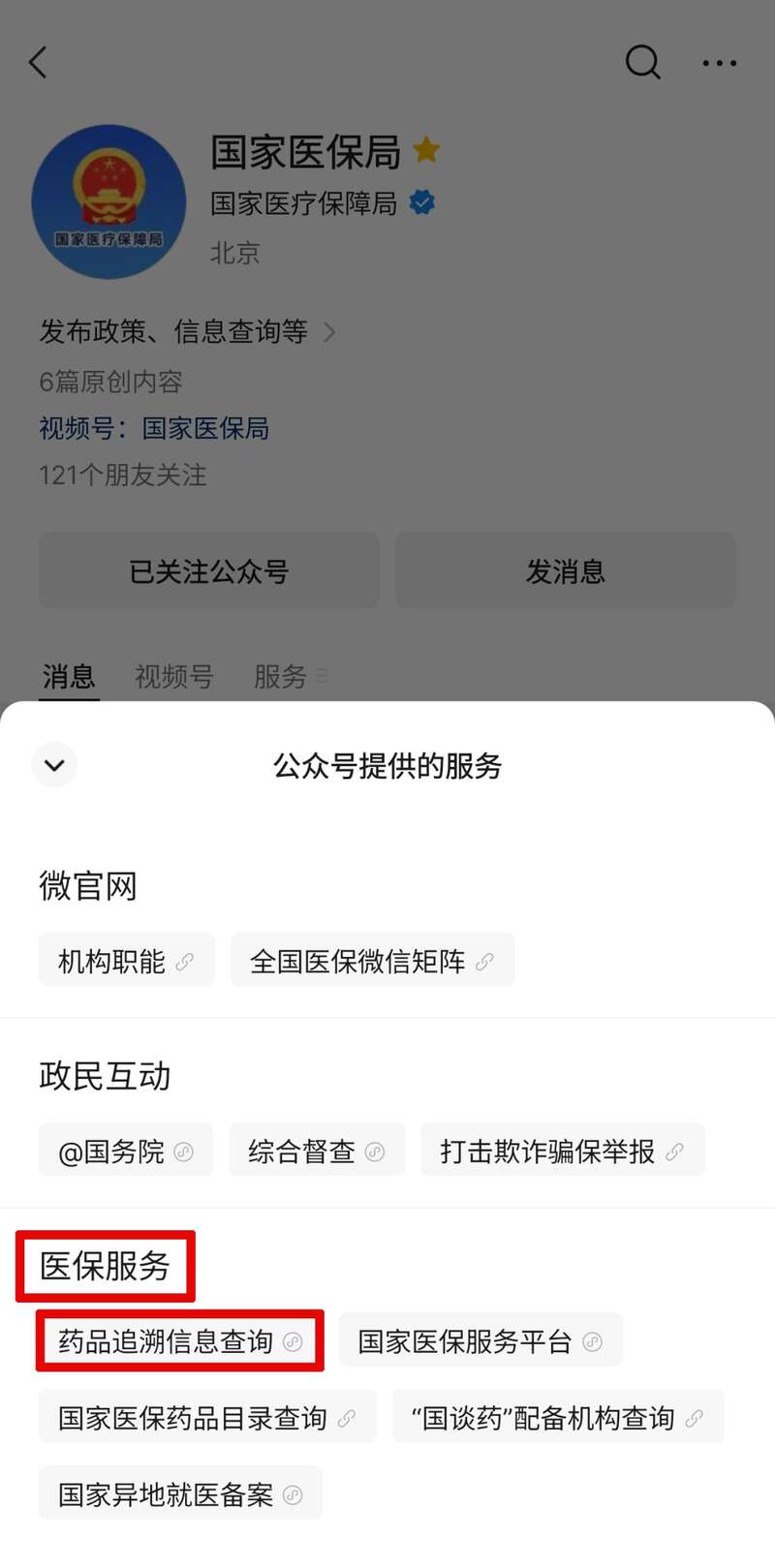This screenshot has width=775, height=1568.
Task: Open "国谈药"配备机构查询 link
Action: 558,1418
